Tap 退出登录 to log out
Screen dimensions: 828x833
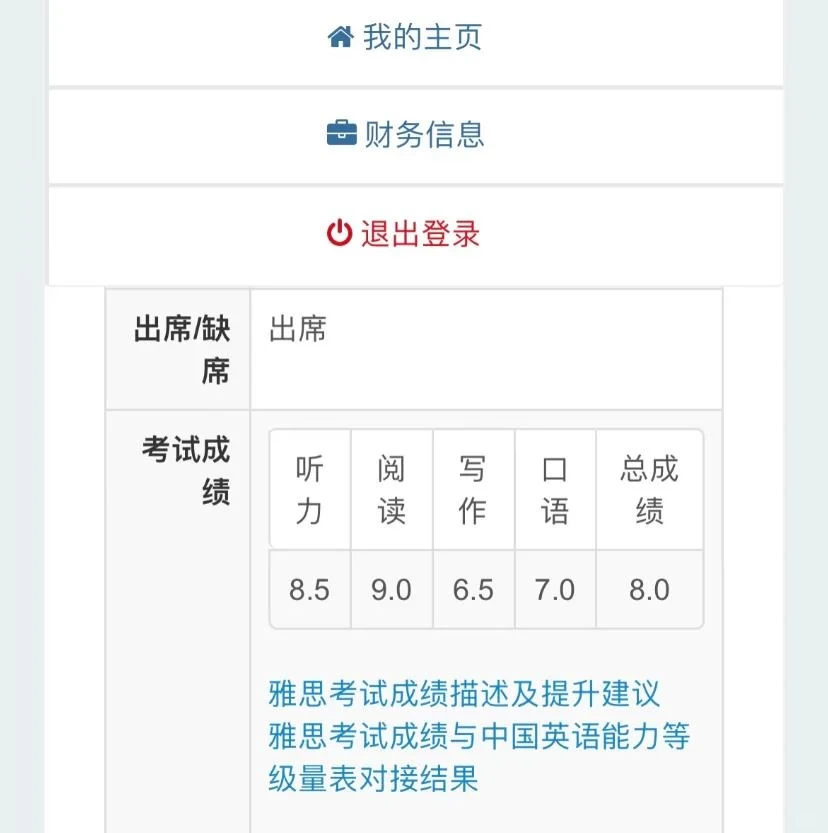coord(404,234)
